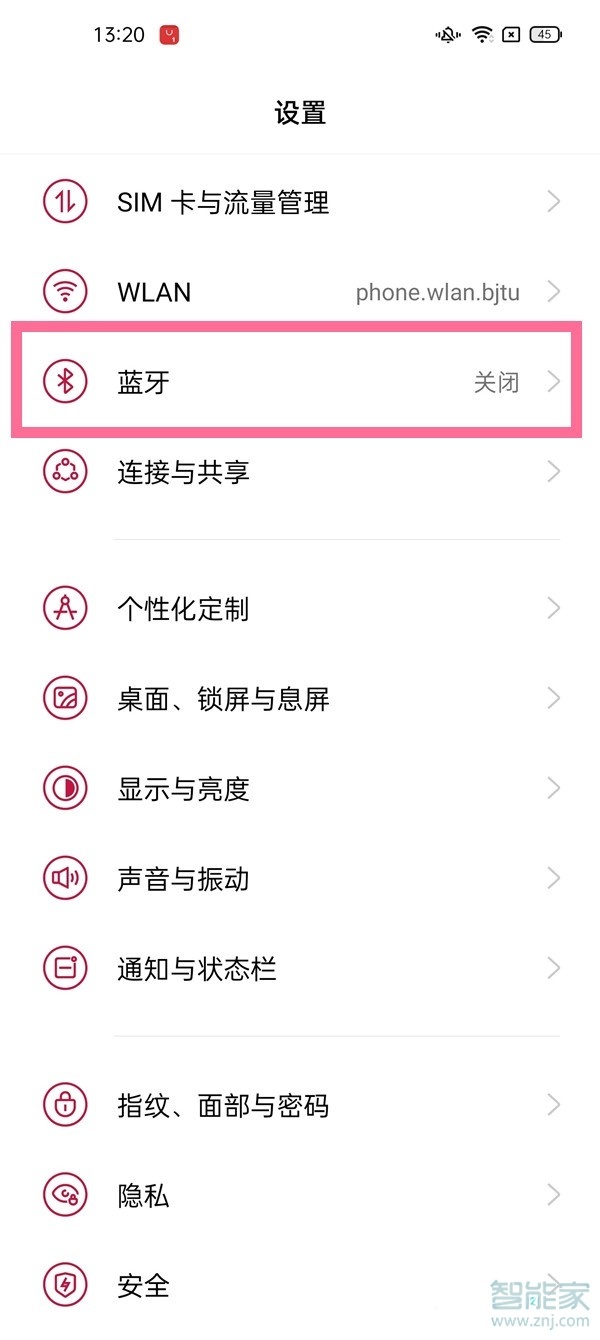Open 个性化定制 settings
The width and height of the screenshot is (600, 1340).
(300, 608)
